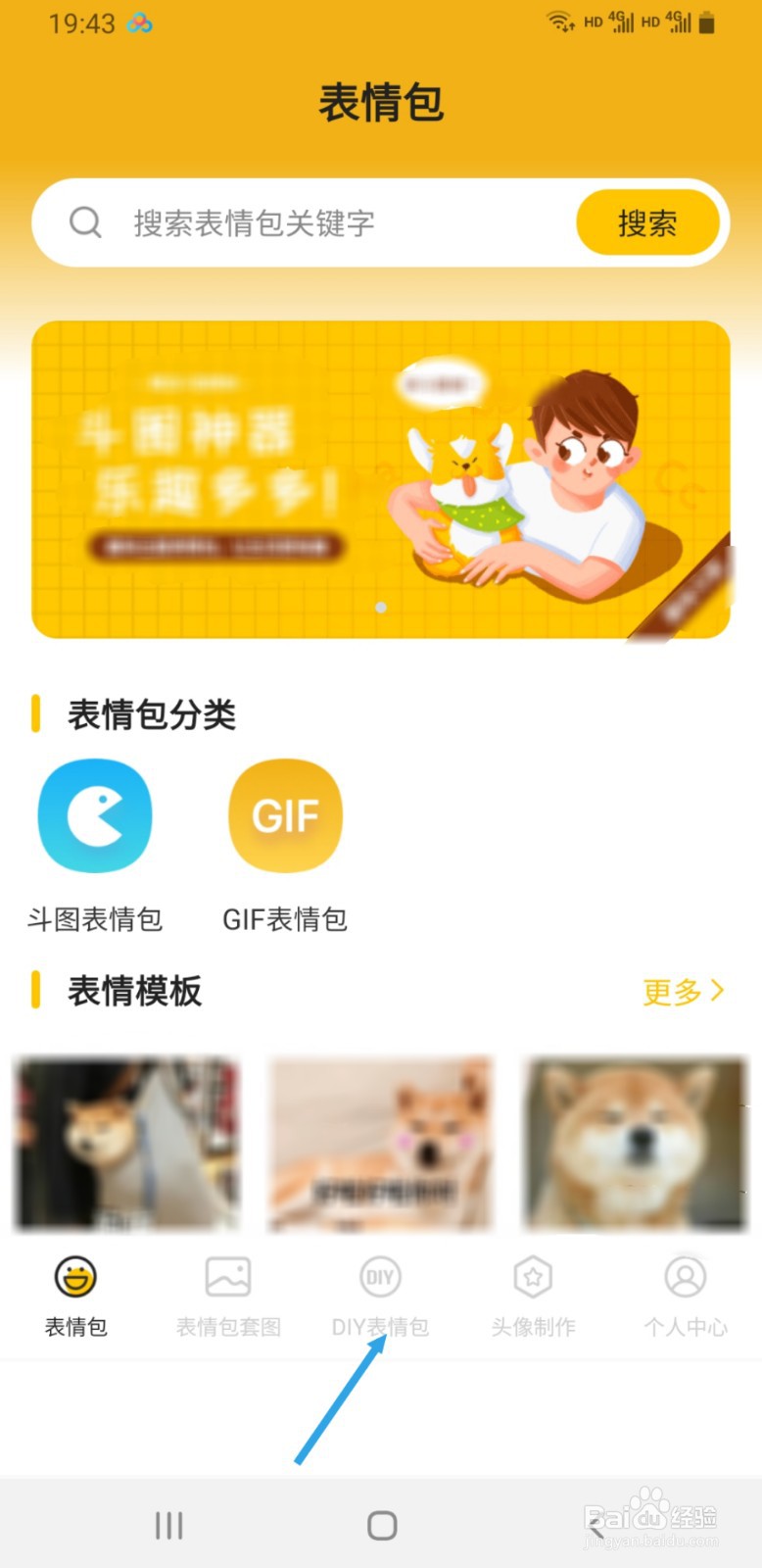Open 头像制作 avatar maker icon

(x=533, y=1277)
